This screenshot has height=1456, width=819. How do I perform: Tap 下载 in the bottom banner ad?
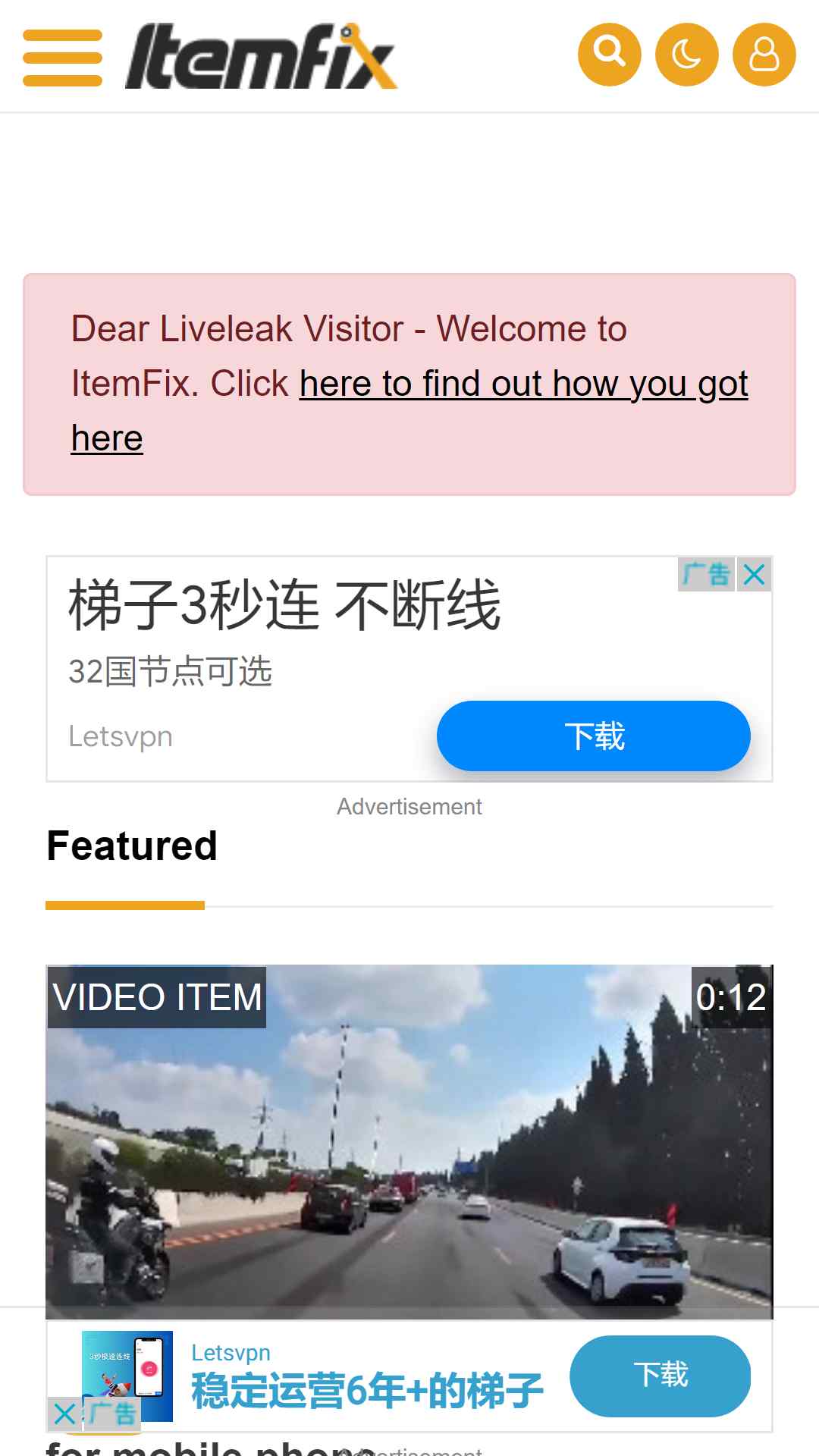click(x=660, y=1376)
